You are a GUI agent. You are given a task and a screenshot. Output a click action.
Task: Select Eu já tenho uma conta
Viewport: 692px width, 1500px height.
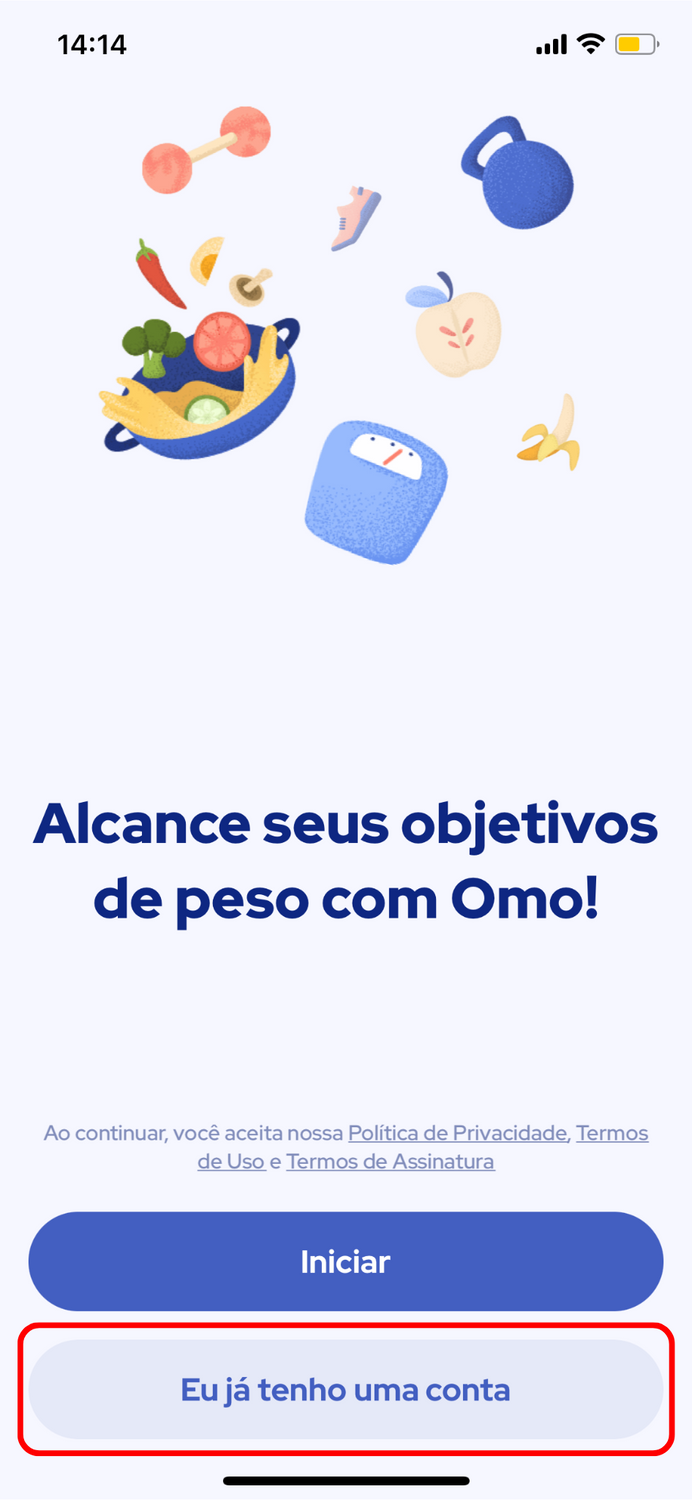pyautogui.click(x=345, y=1389)
